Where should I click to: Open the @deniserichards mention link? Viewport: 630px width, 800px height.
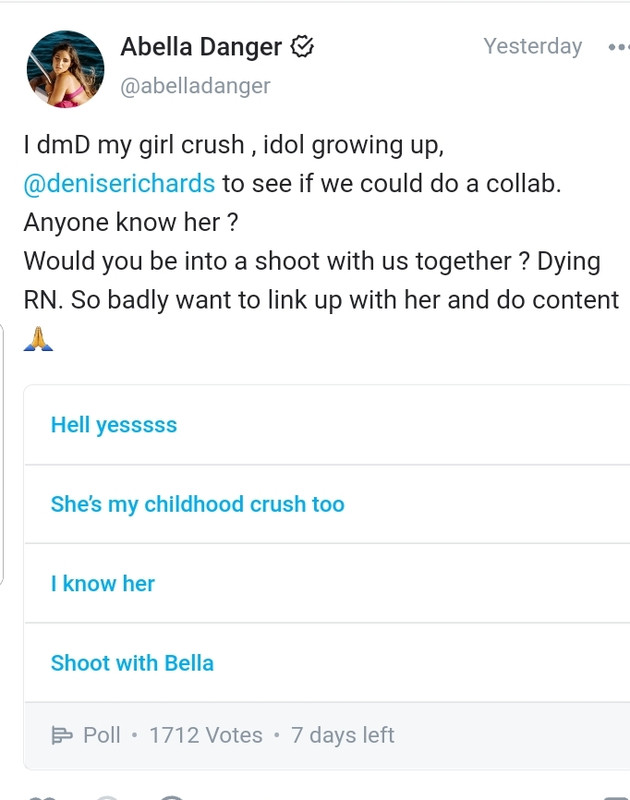(x=119, y=184)
